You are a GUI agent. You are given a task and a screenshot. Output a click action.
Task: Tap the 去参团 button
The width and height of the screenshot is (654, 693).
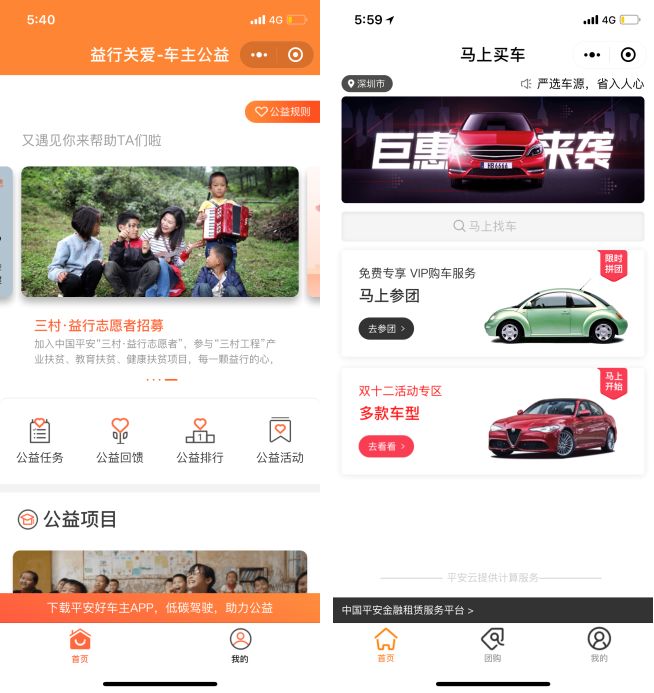pyautogui.click(x=386, y=328)
